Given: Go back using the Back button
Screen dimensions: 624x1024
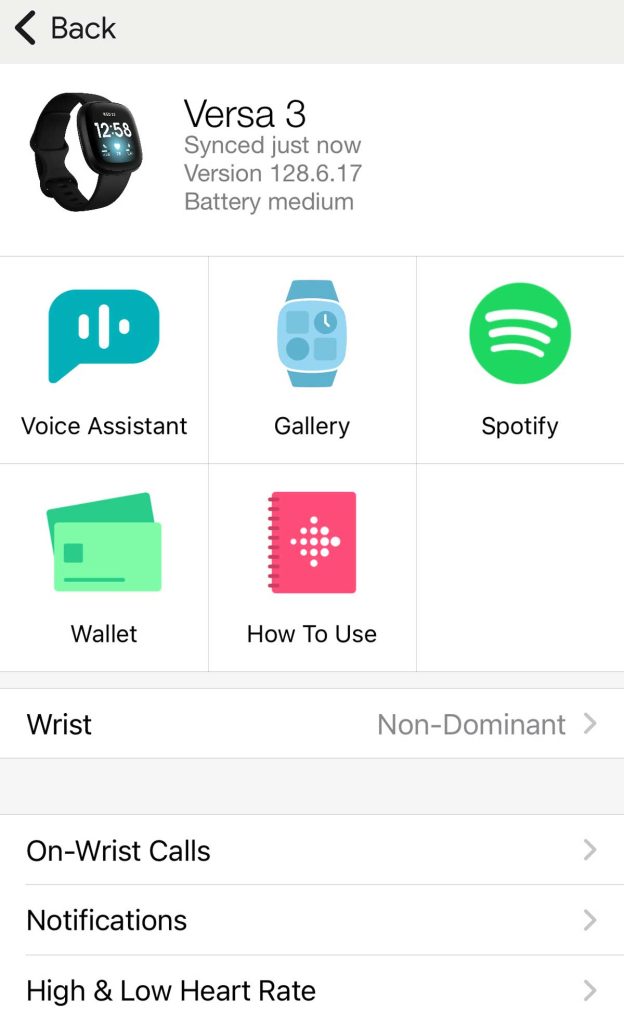Looking at the screenshot, I should 66,29.
